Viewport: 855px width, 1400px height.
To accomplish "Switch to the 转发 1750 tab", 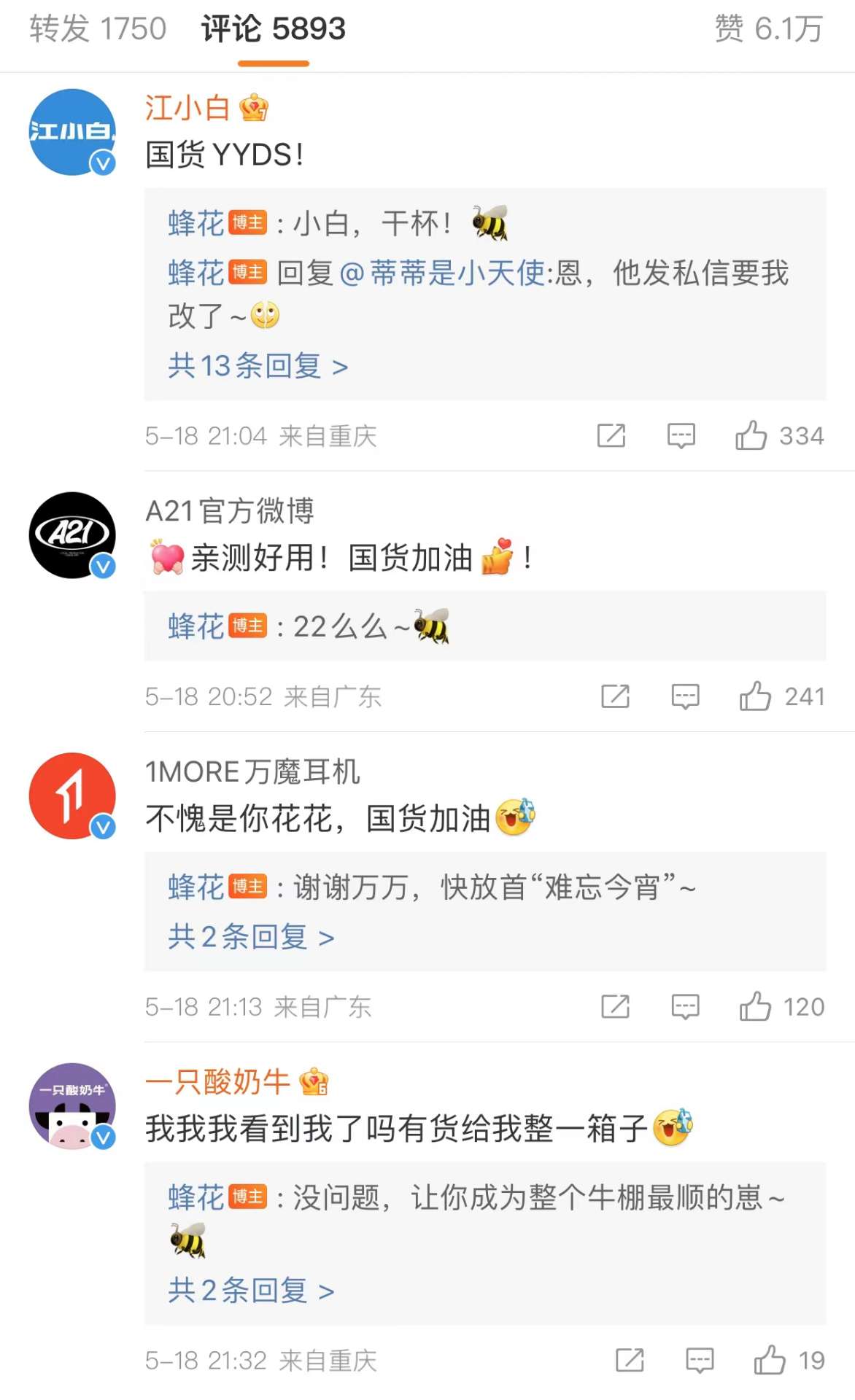I will click(98, 29).
